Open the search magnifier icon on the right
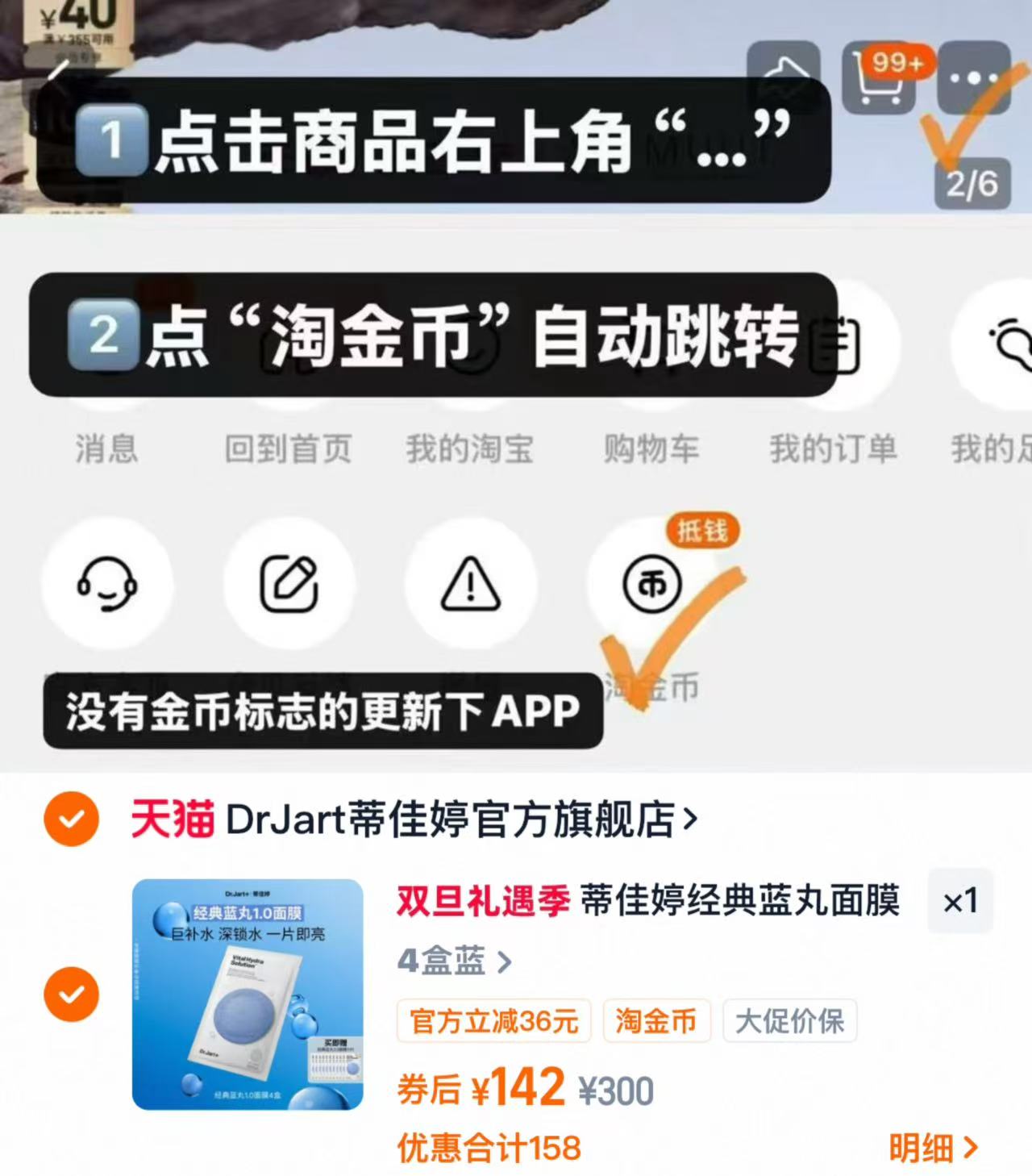 click(x=1012, y=341)
